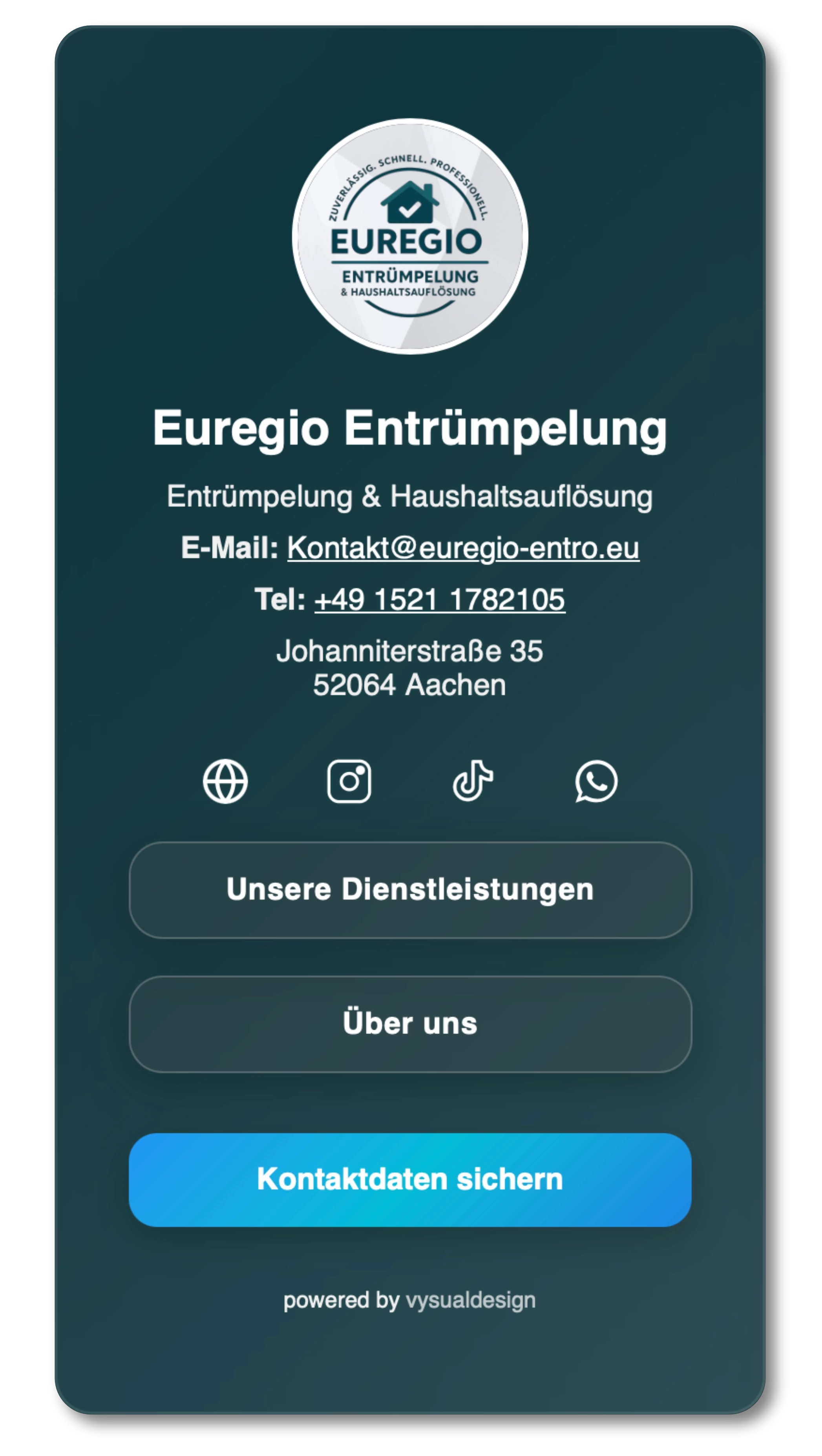This screenshot has height=1456, width=822.
Task: Tap Kontaktdaten sichern
Action: tap(410, 1180)
